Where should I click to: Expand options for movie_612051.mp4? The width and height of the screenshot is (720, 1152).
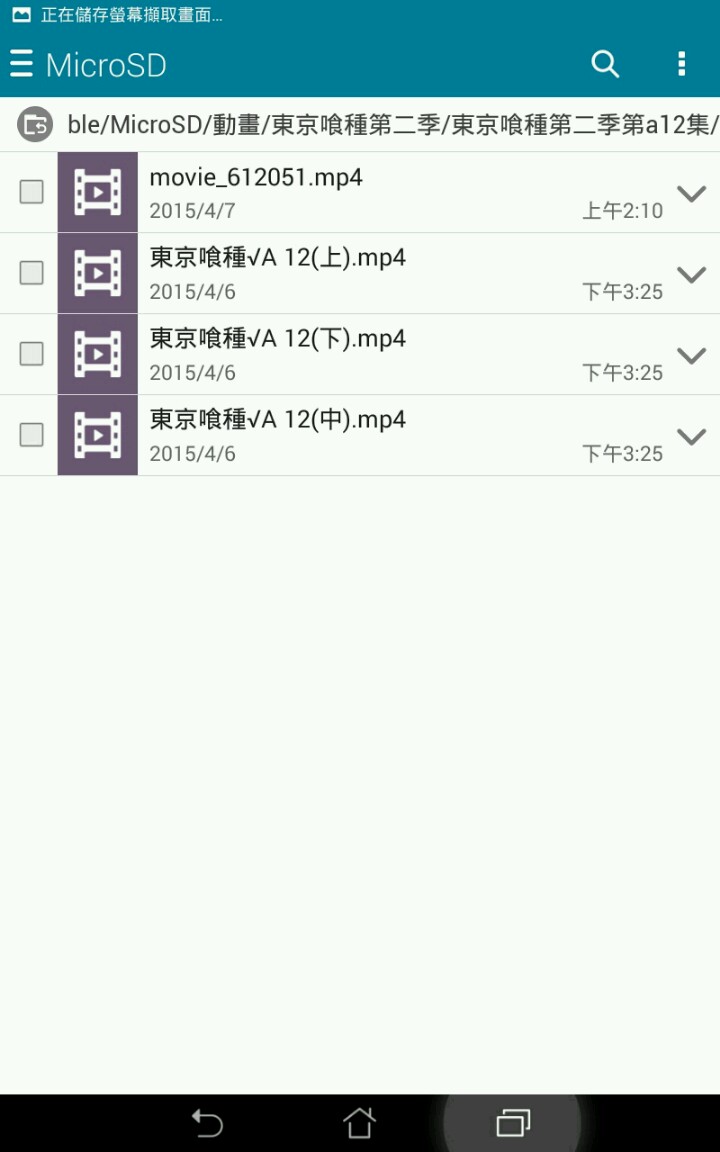[x=691, y=193]
